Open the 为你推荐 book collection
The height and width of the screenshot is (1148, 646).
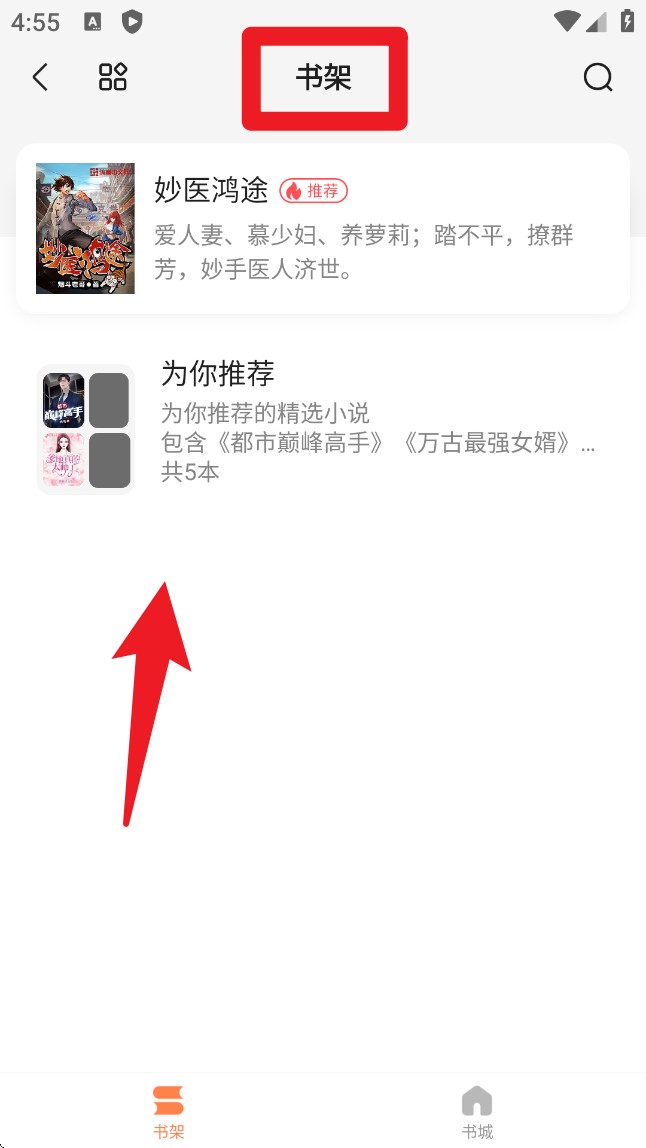click(x=320, y=429)
